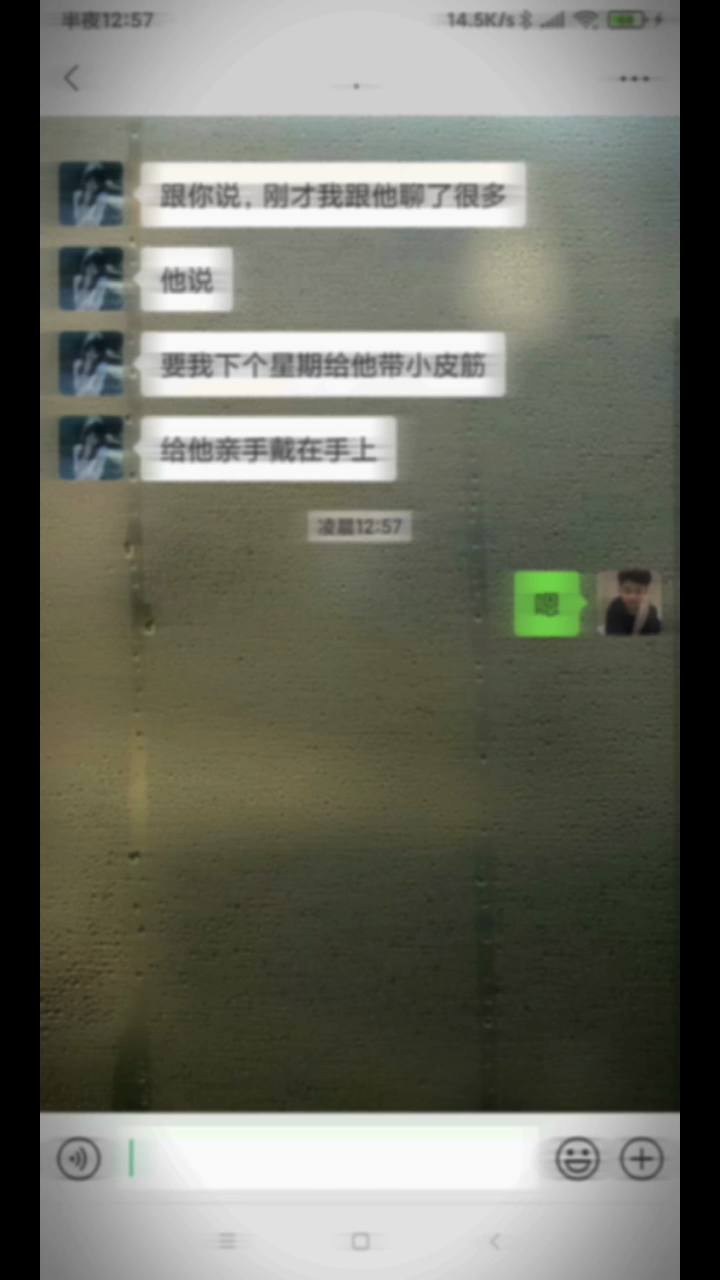Viewport: 720px width, 1280px height.
Task: Open the plus attachments menu
Action: [642, 1159]
